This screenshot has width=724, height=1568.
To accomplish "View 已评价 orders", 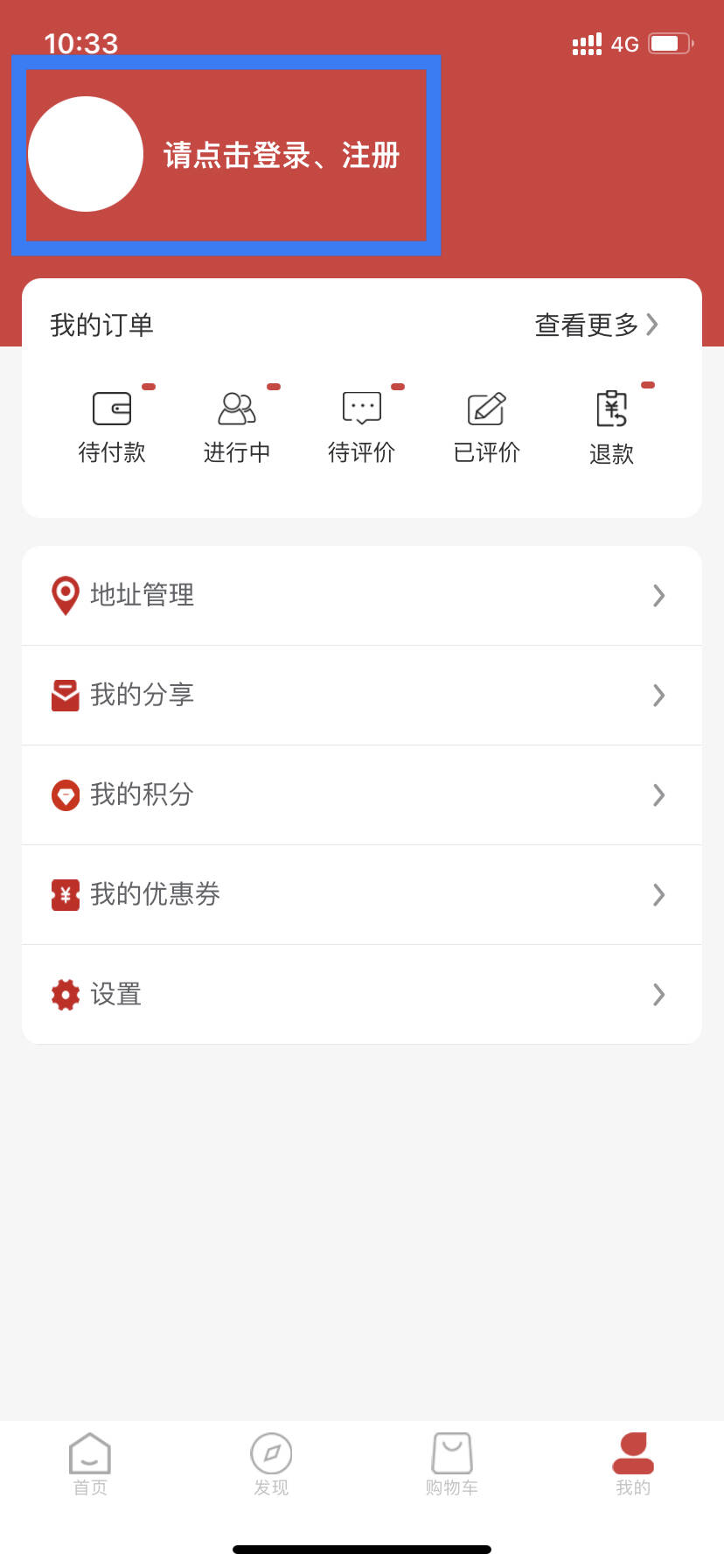I will pos(486,428).
